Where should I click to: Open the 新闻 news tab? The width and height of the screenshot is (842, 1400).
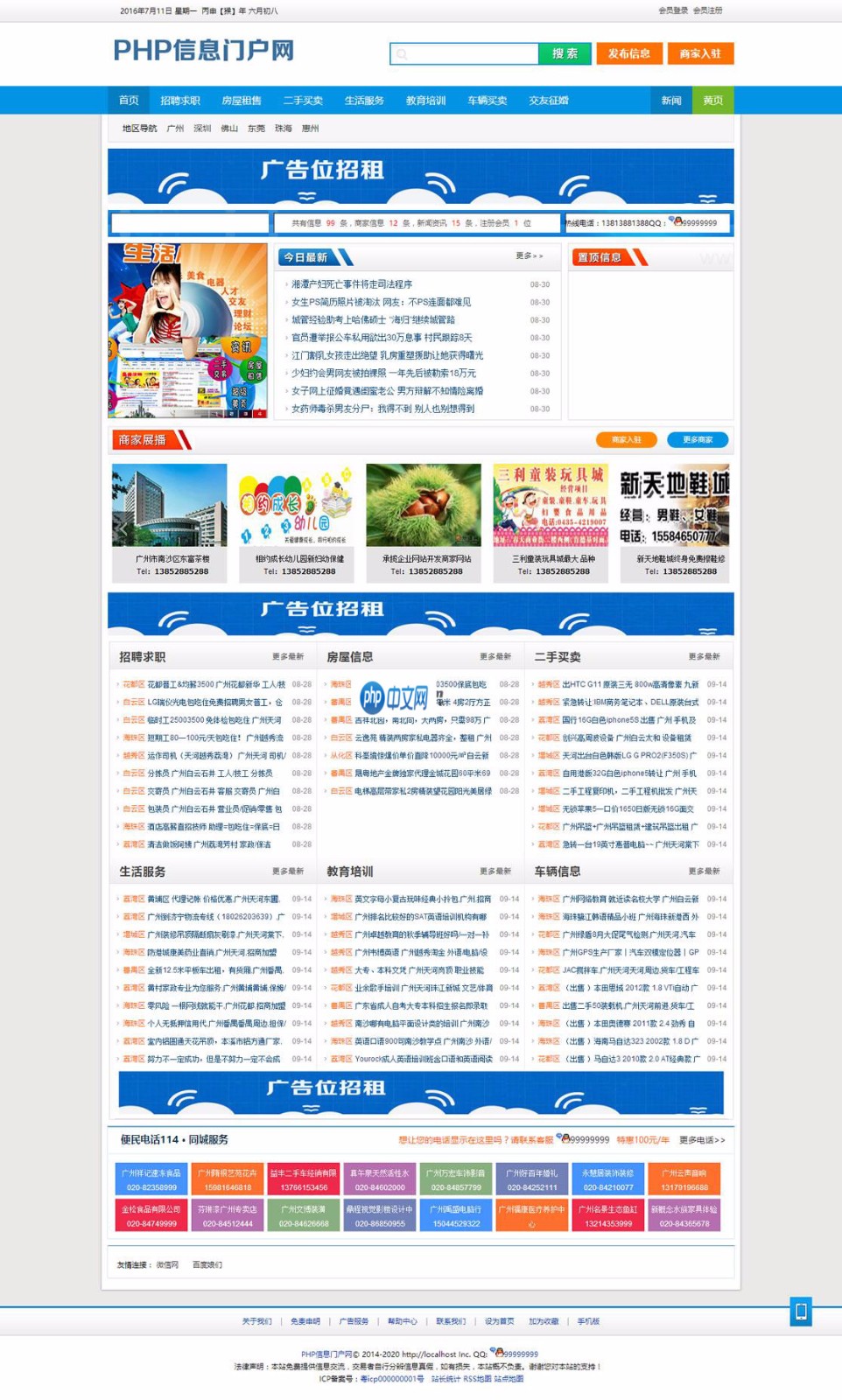click(671, 101)
